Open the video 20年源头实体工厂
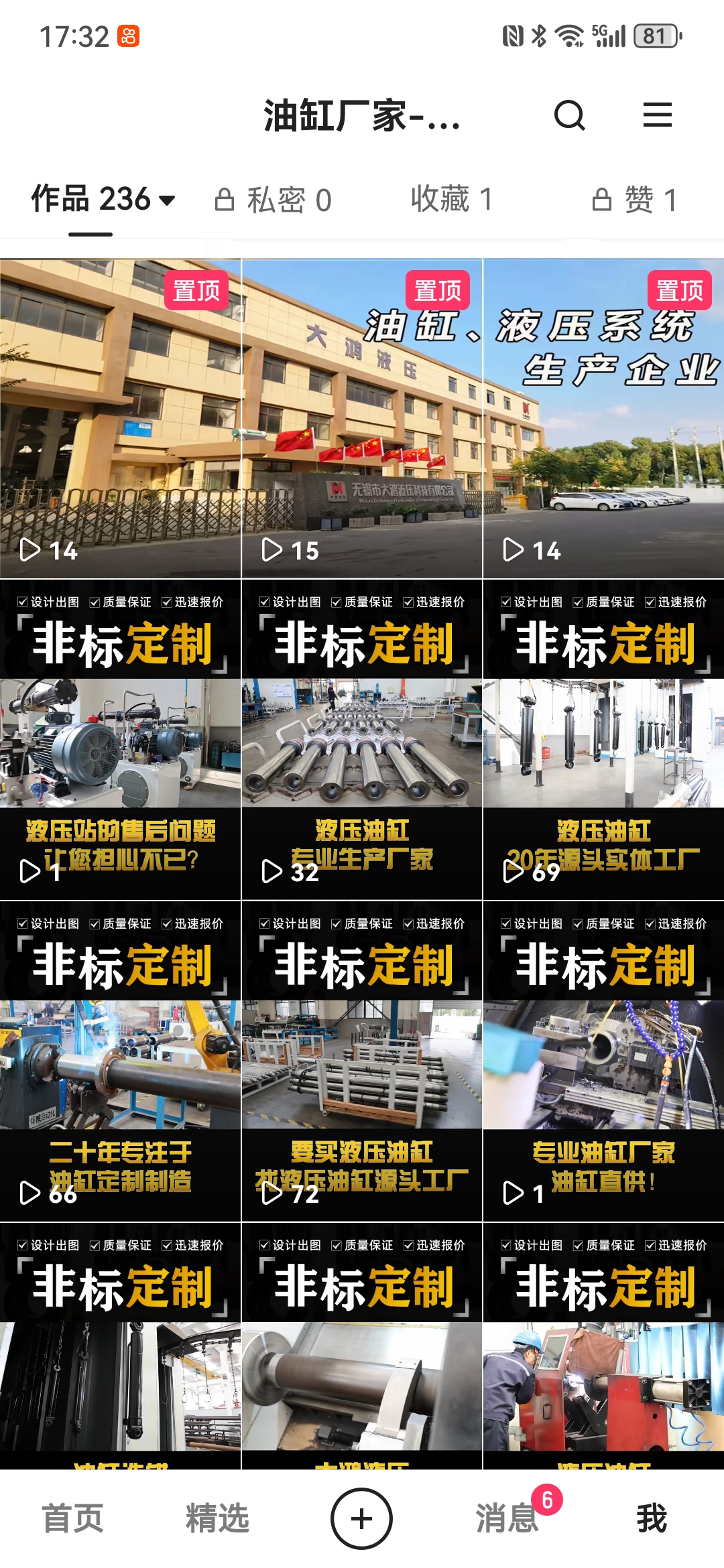The width and height of the screenshot is (724, 1568). (603, 740)
